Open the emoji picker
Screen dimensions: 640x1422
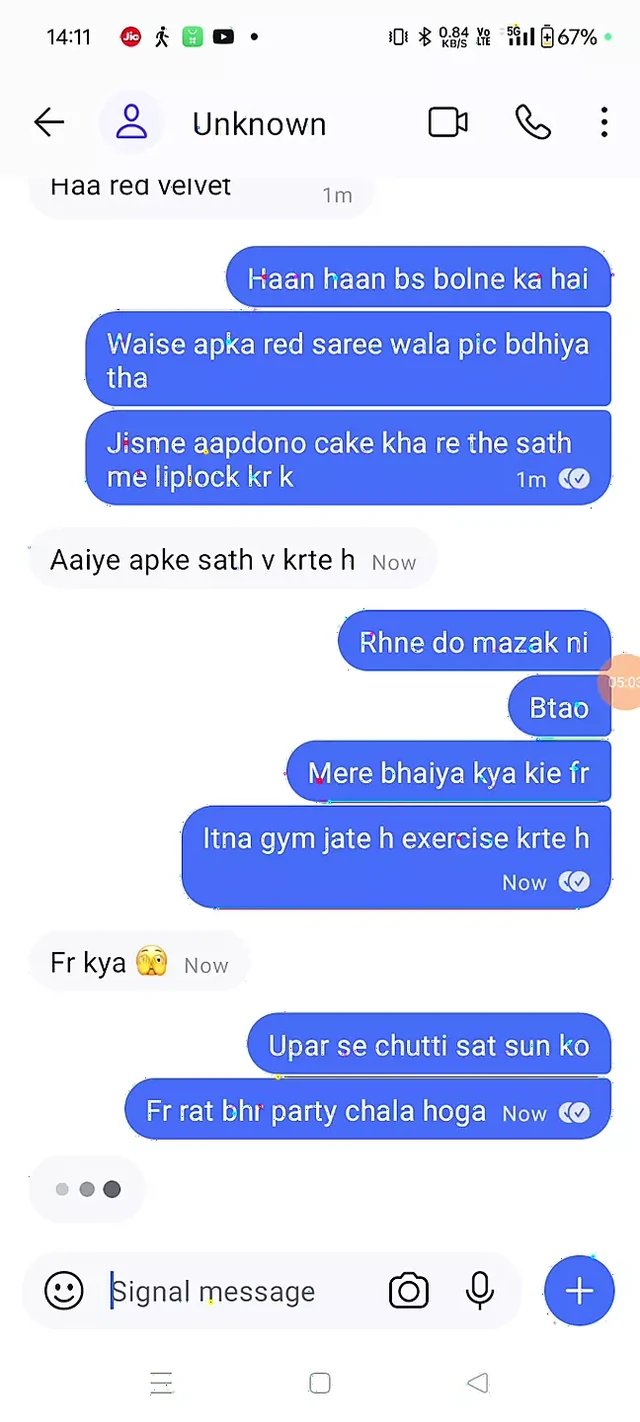[x=64, y=1291]
